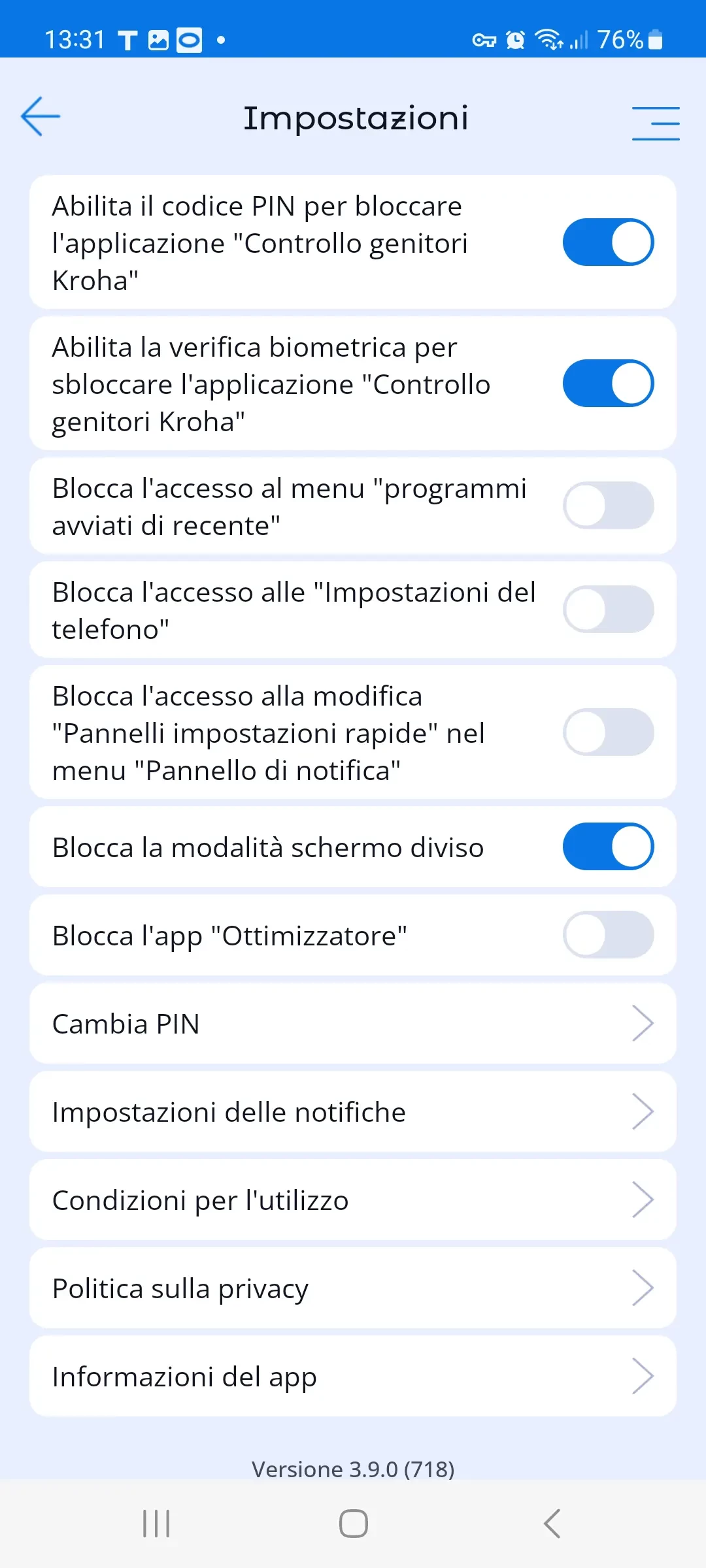Show Informazioni del app
Screen dimensions: 706x1568
click(353, 1377)
